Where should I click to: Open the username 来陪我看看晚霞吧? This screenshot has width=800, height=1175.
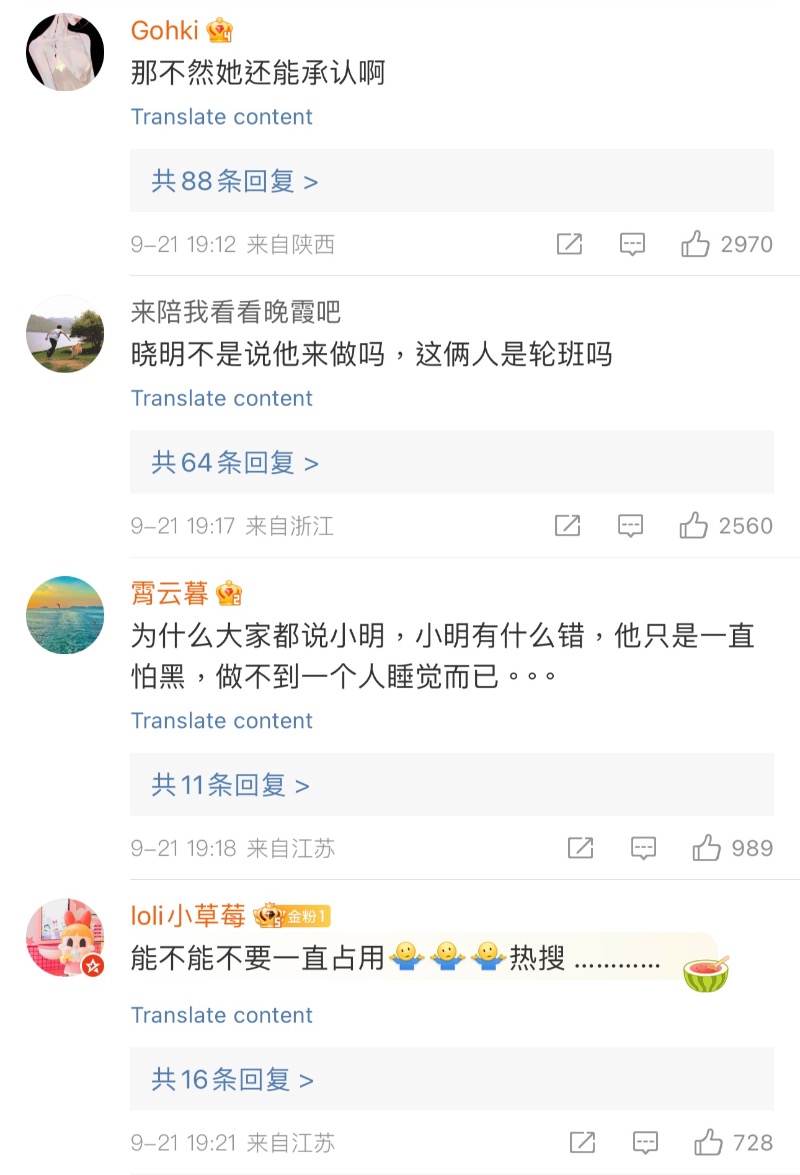[235, 312]
